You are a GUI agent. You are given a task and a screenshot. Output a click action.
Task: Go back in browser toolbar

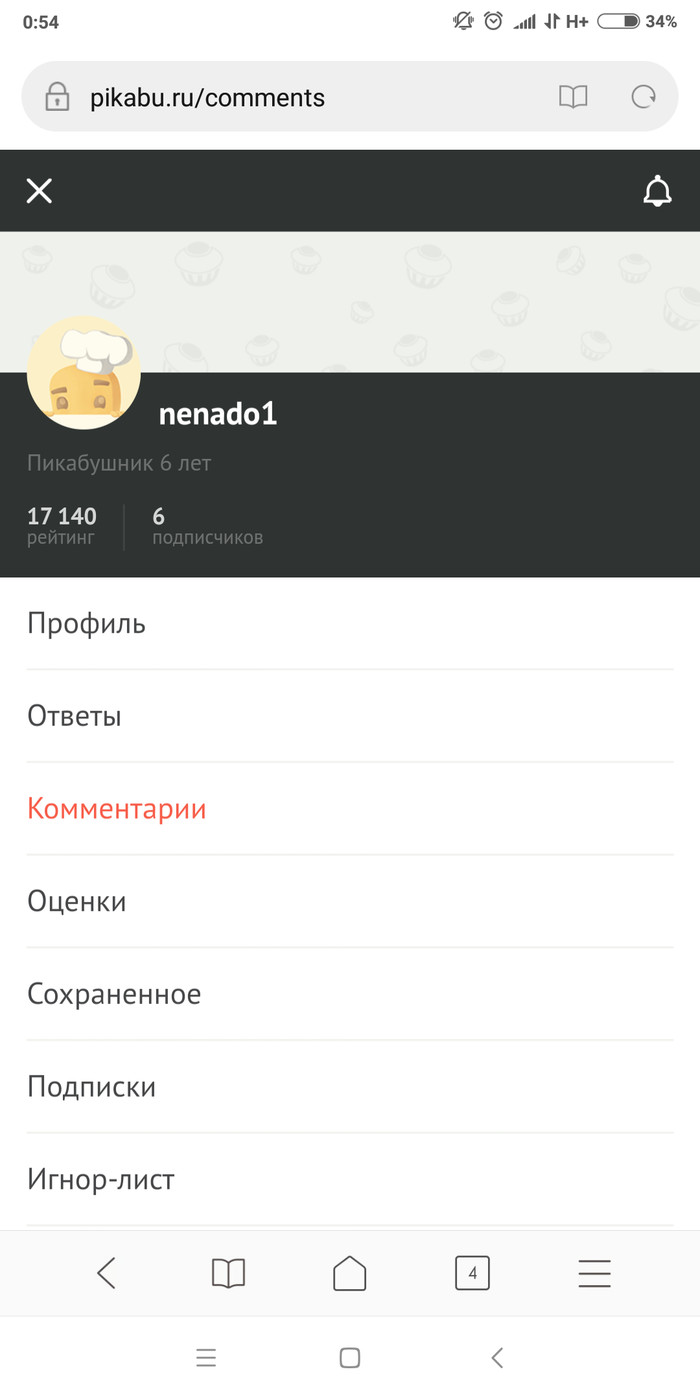[x=106, y=1273]
